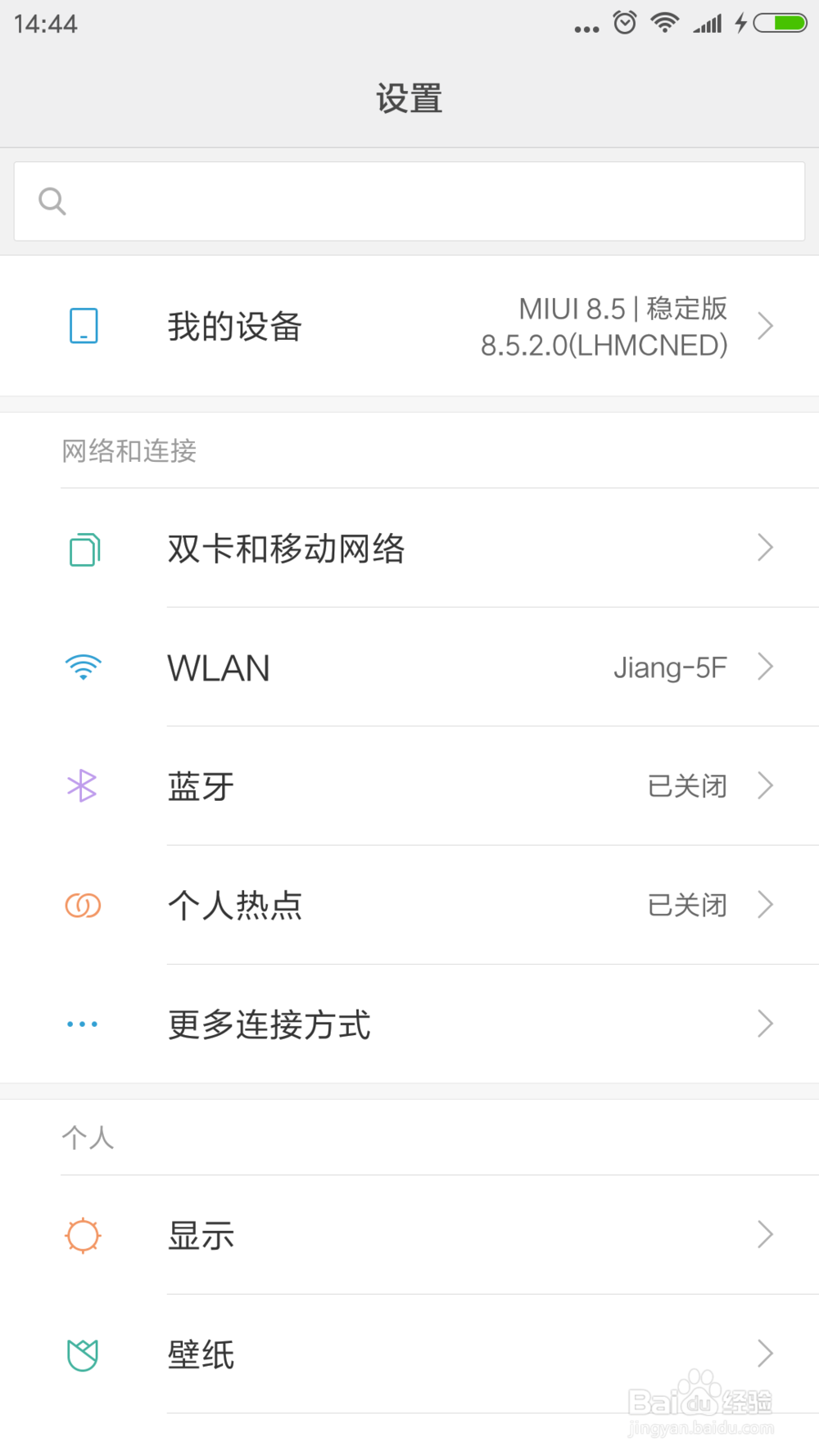
Task: Open WLAN settings
Action: (x=409, y=667)
